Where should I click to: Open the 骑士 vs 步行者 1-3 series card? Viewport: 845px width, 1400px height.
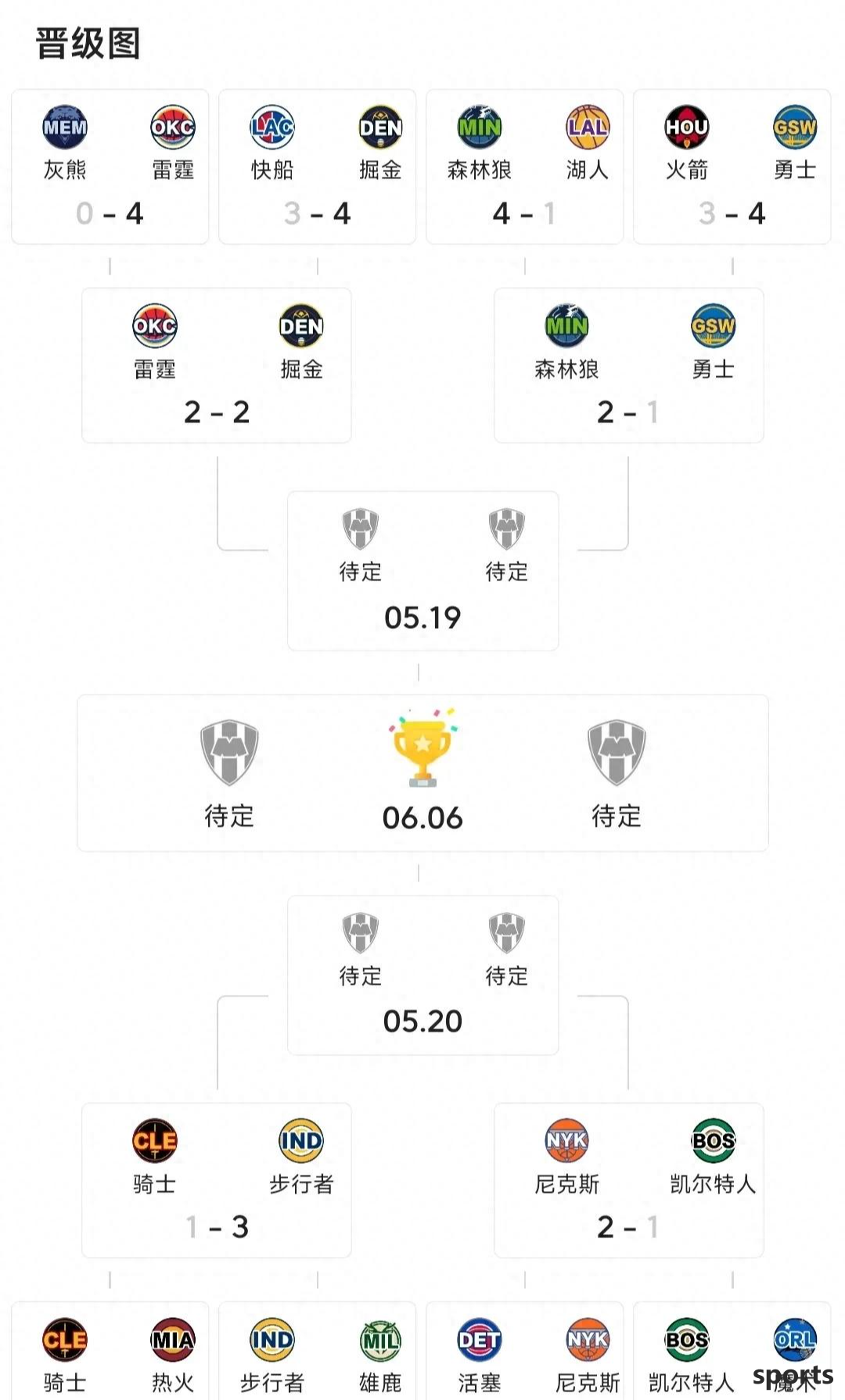(x=217, y=1180)
